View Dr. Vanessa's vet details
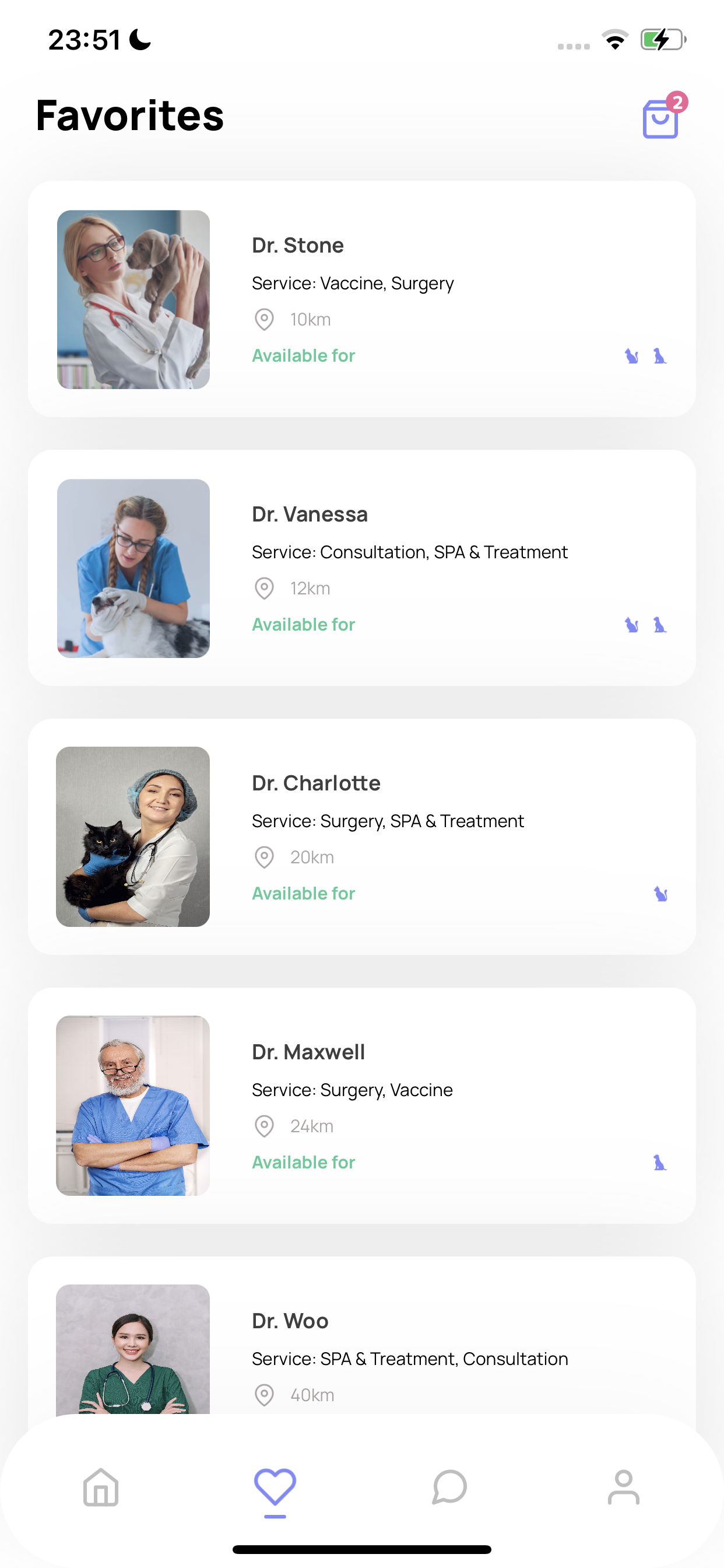Viewport: 724px width, 1568px height. click(361, 568)
